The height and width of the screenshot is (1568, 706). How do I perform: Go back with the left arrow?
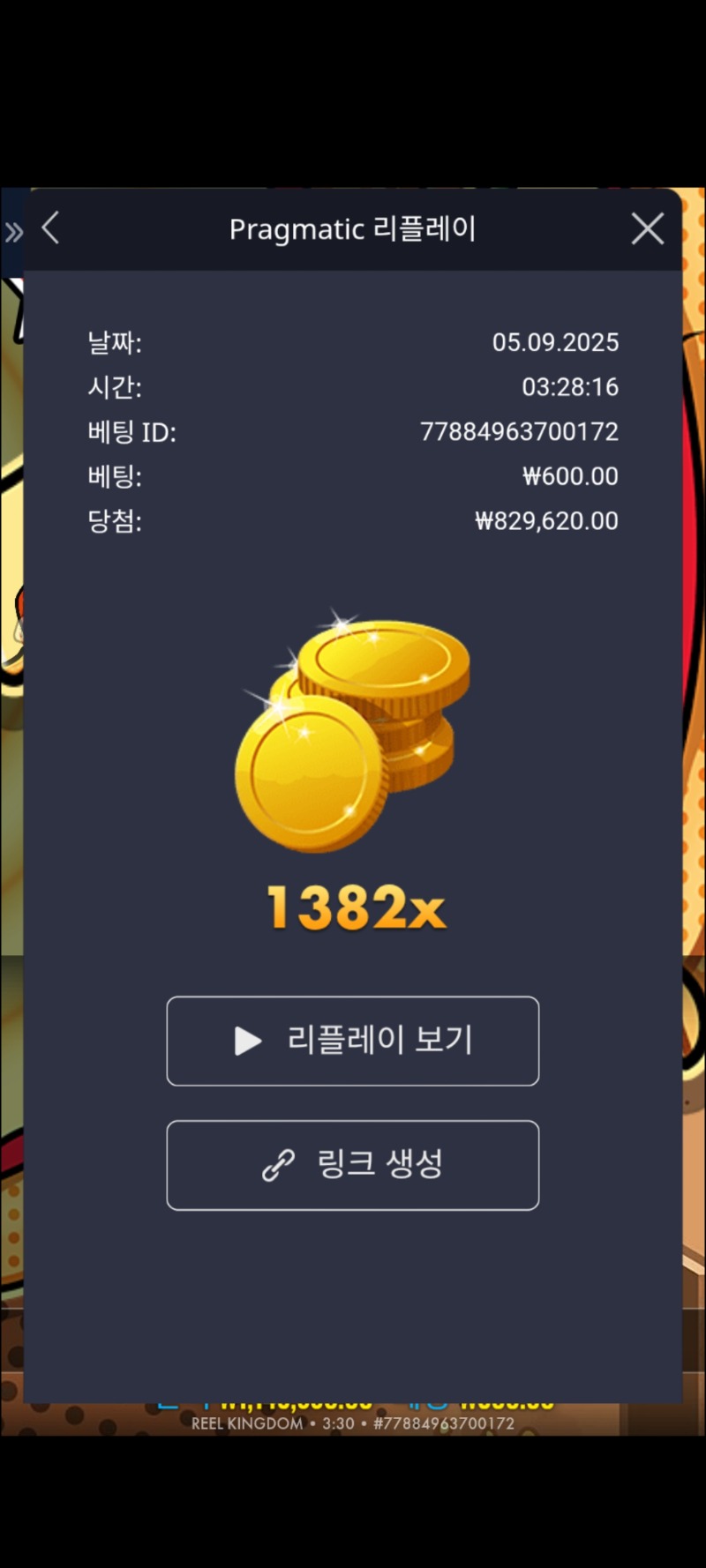pyautogui.click(x=50, y=228)
